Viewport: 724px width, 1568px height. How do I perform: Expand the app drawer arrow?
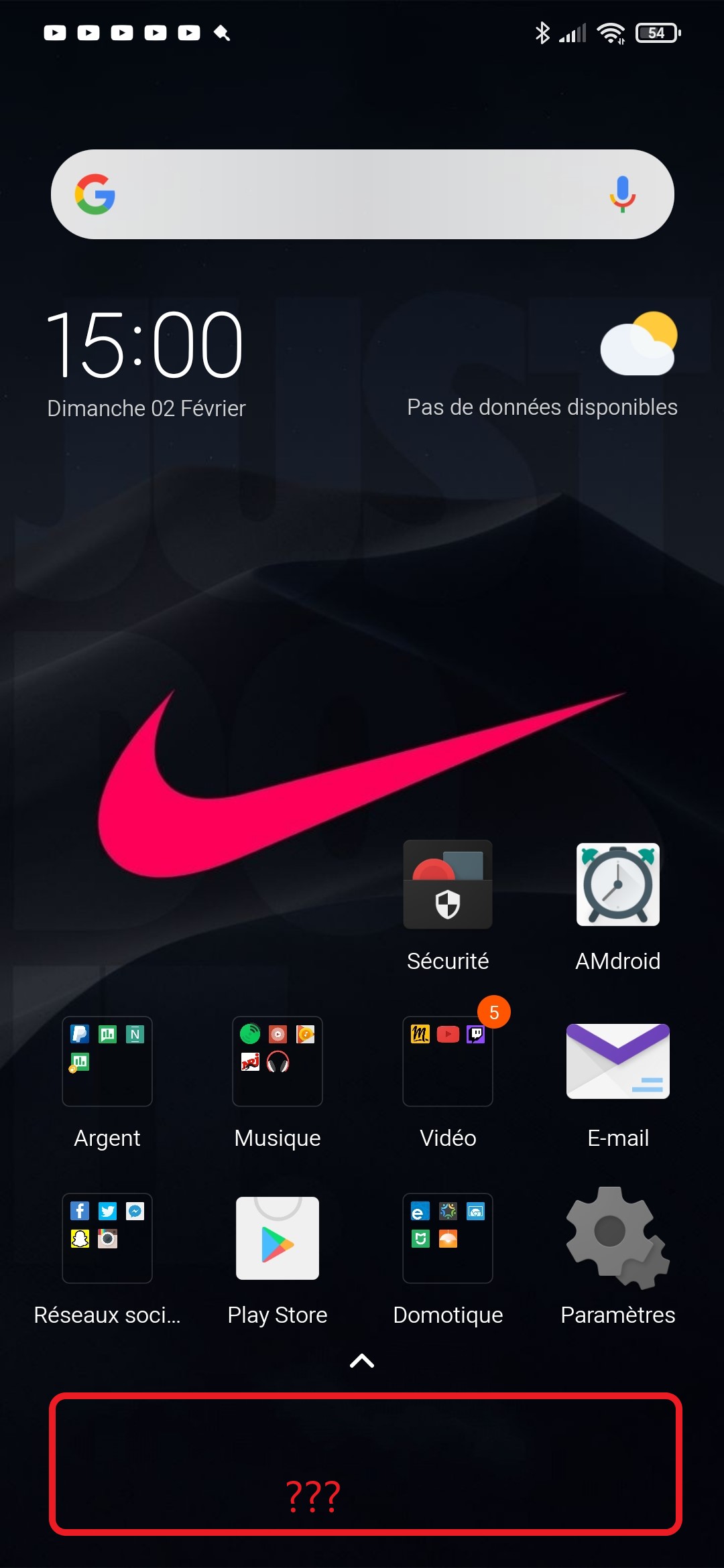point(362,1361)
